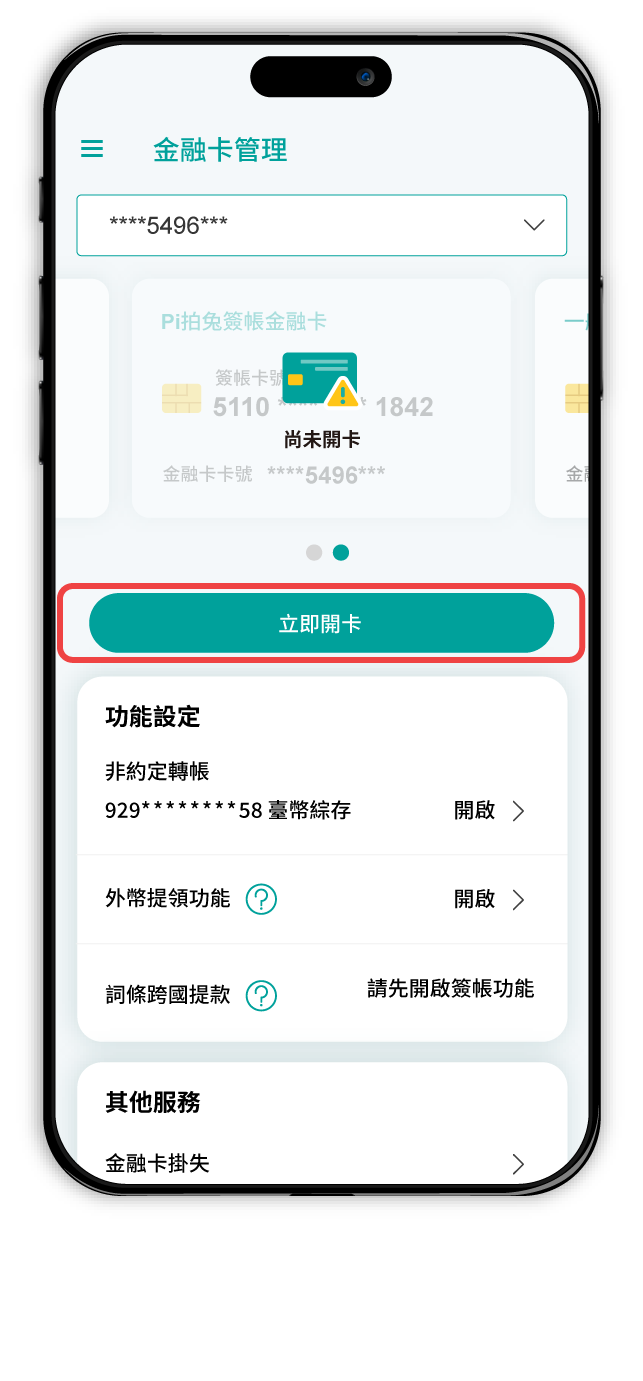Jump to first card page indicator dot
This screenshot has height=1381, width=643.
314,552
